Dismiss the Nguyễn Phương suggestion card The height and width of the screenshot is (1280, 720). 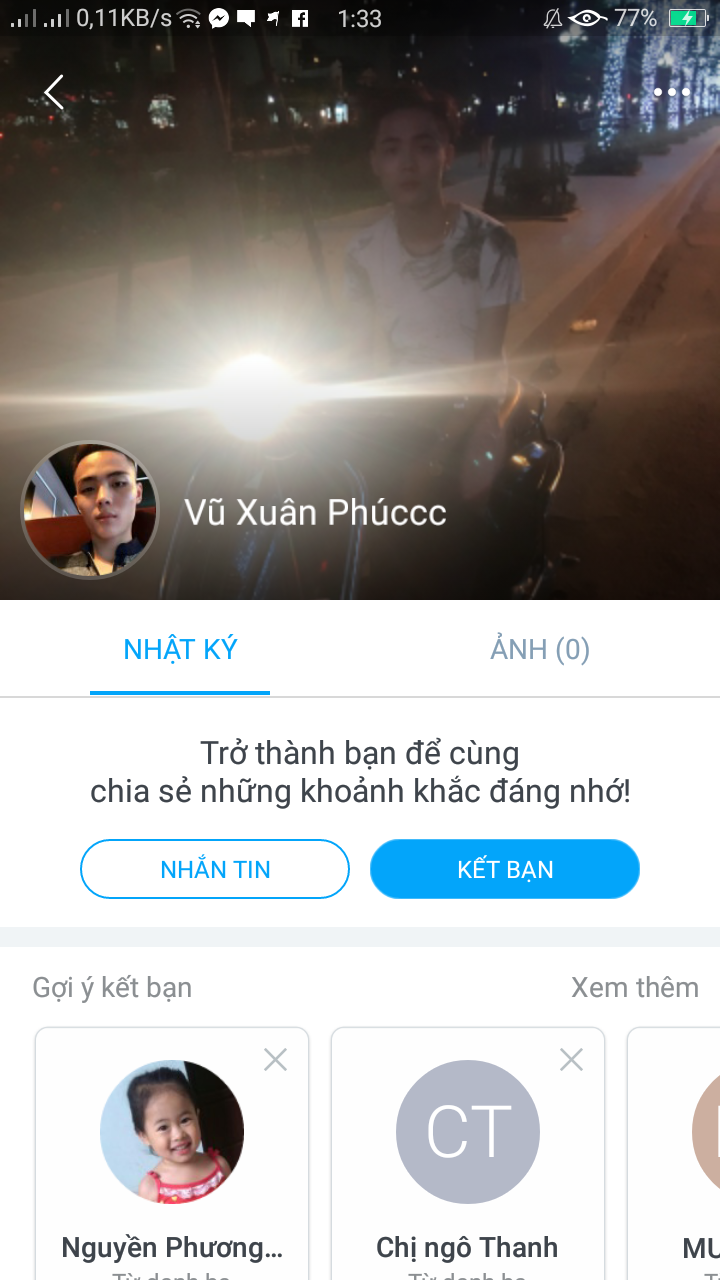275,1060
